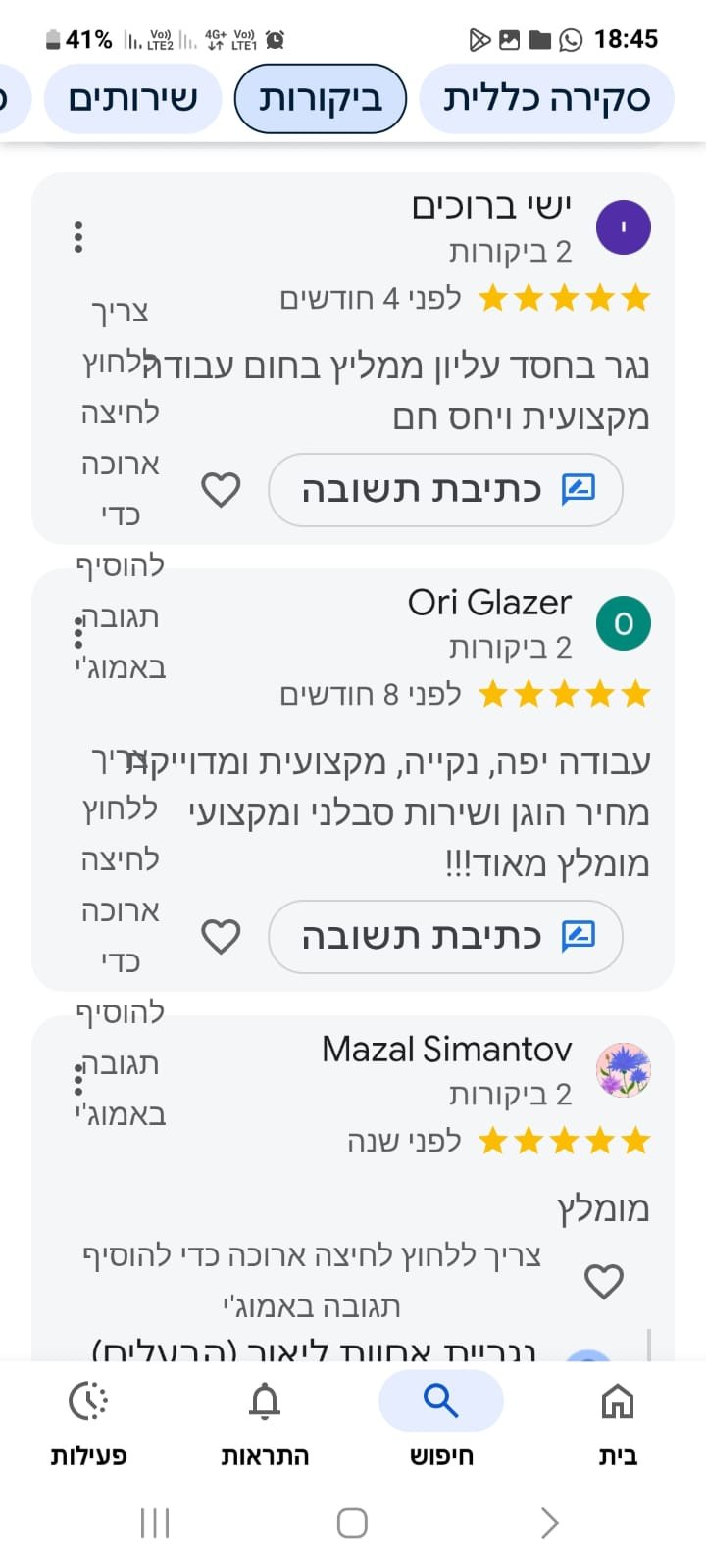Open the חיפוש tab
The height and width of the screenshot is (1568, 706).
point(441,1419)
